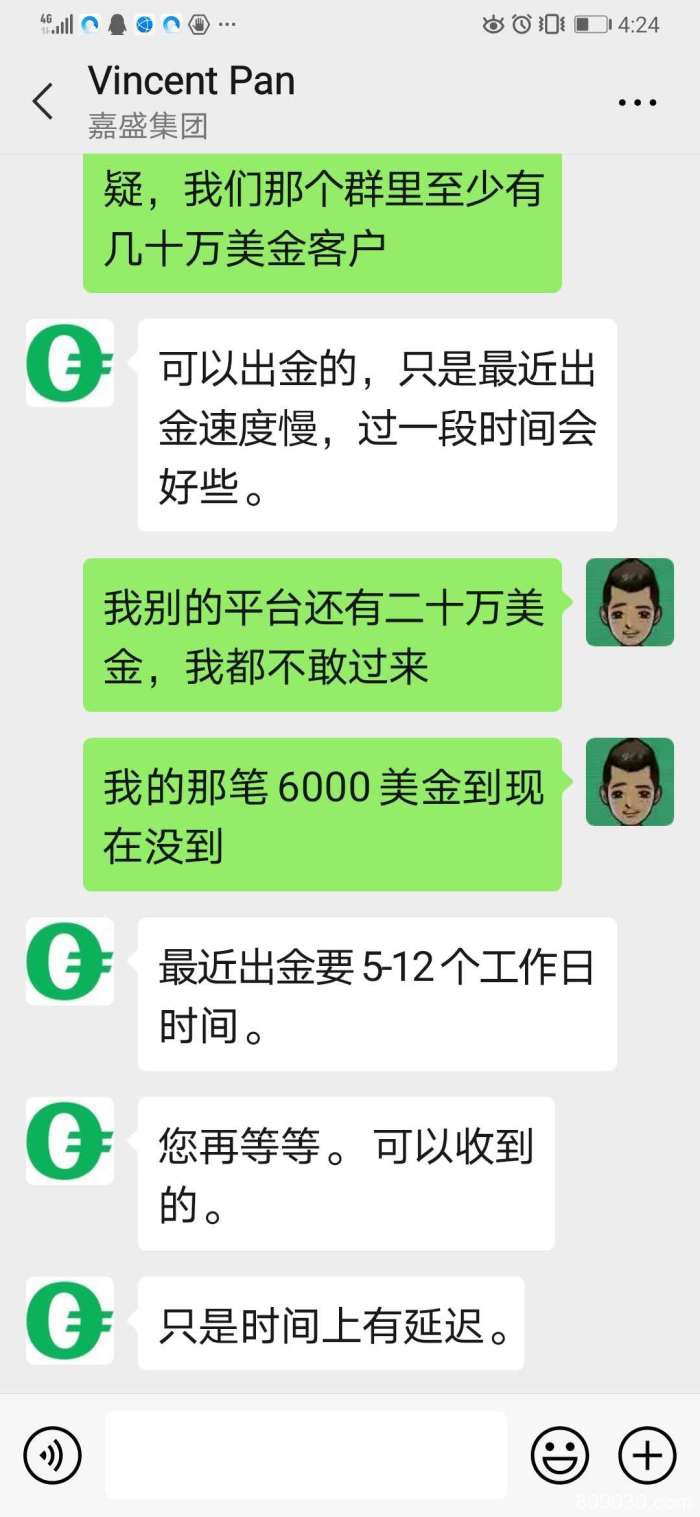The height and width of the screenshot is (1517, 700).
Task: Open the emoji picker
Action: click(560, 1455)
